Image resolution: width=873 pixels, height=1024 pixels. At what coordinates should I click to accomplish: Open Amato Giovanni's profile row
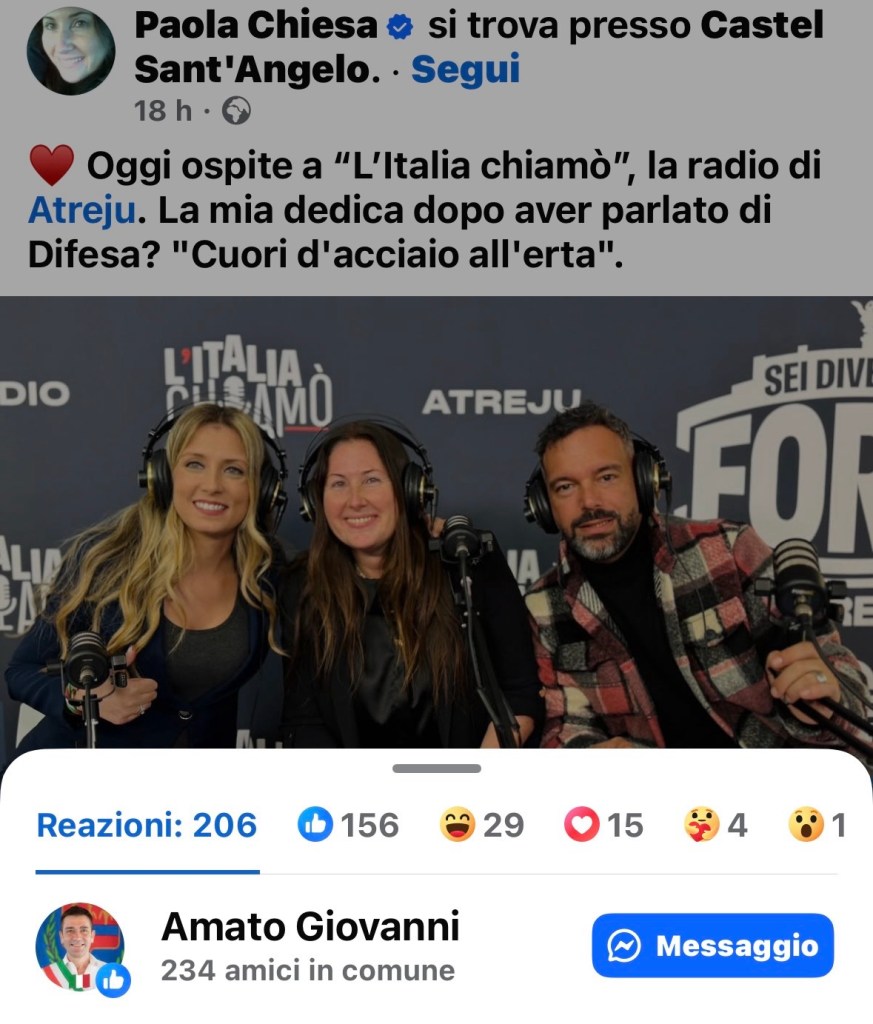(x=310, y=945)
